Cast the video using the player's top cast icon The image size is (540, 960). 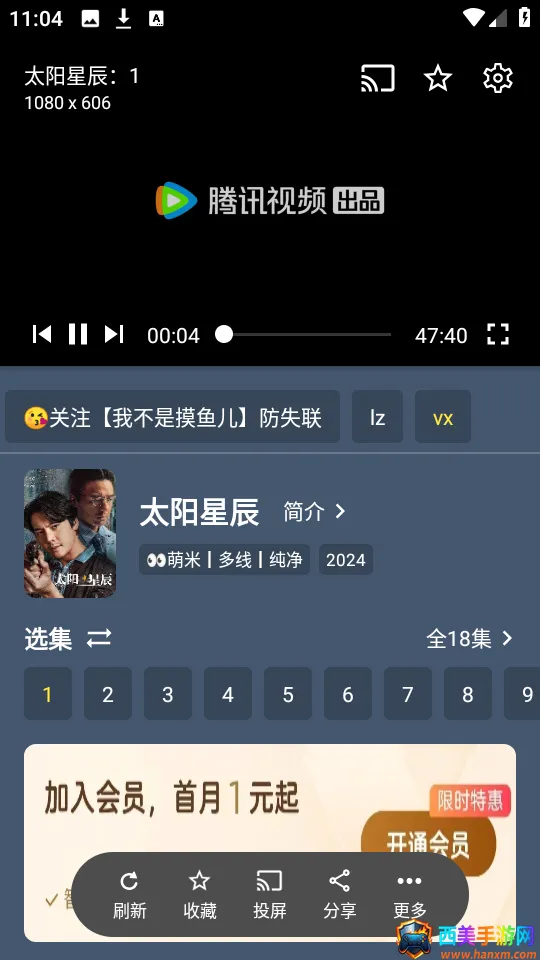pyautogui.click(x=378, y=78)
